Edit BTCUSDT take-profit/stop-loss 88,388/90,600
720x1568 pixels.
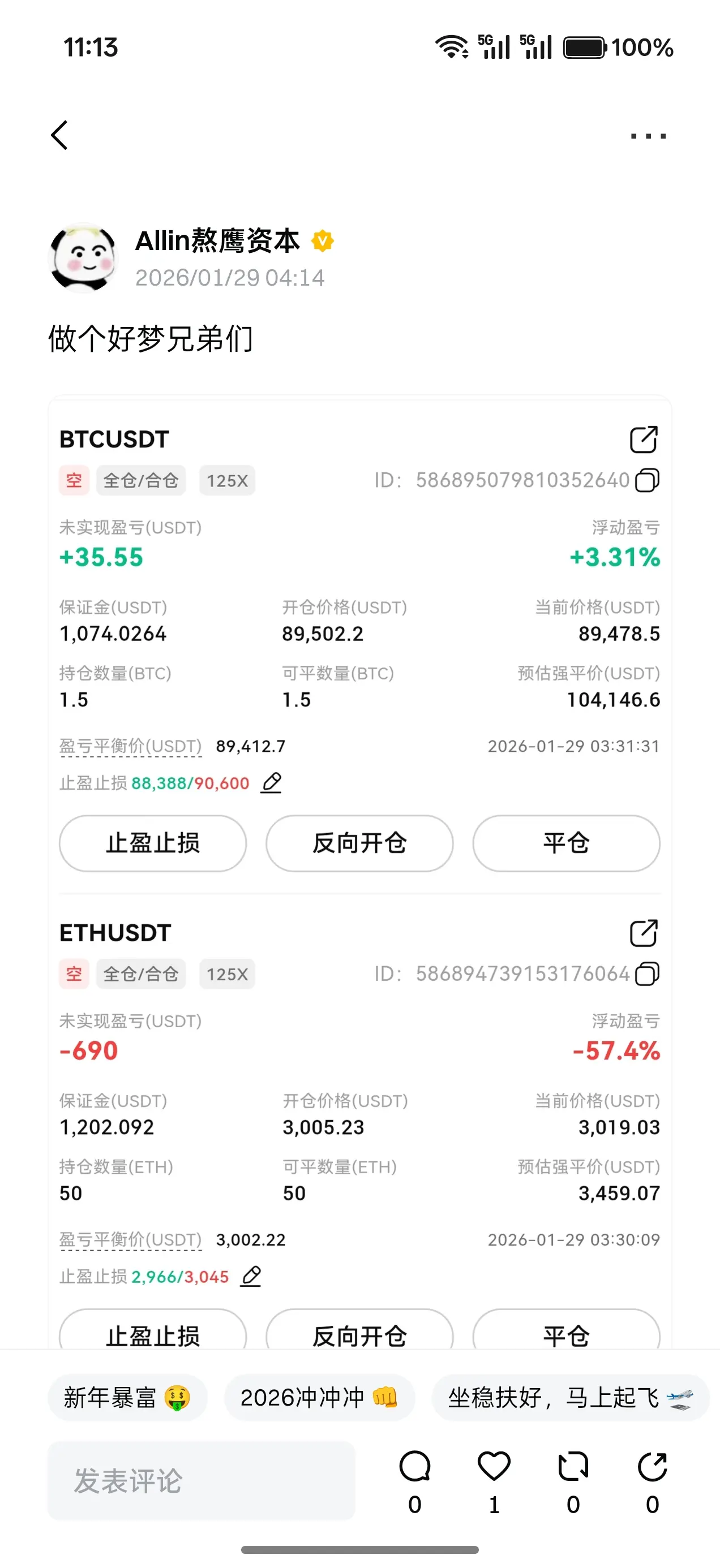pos(271,783)
